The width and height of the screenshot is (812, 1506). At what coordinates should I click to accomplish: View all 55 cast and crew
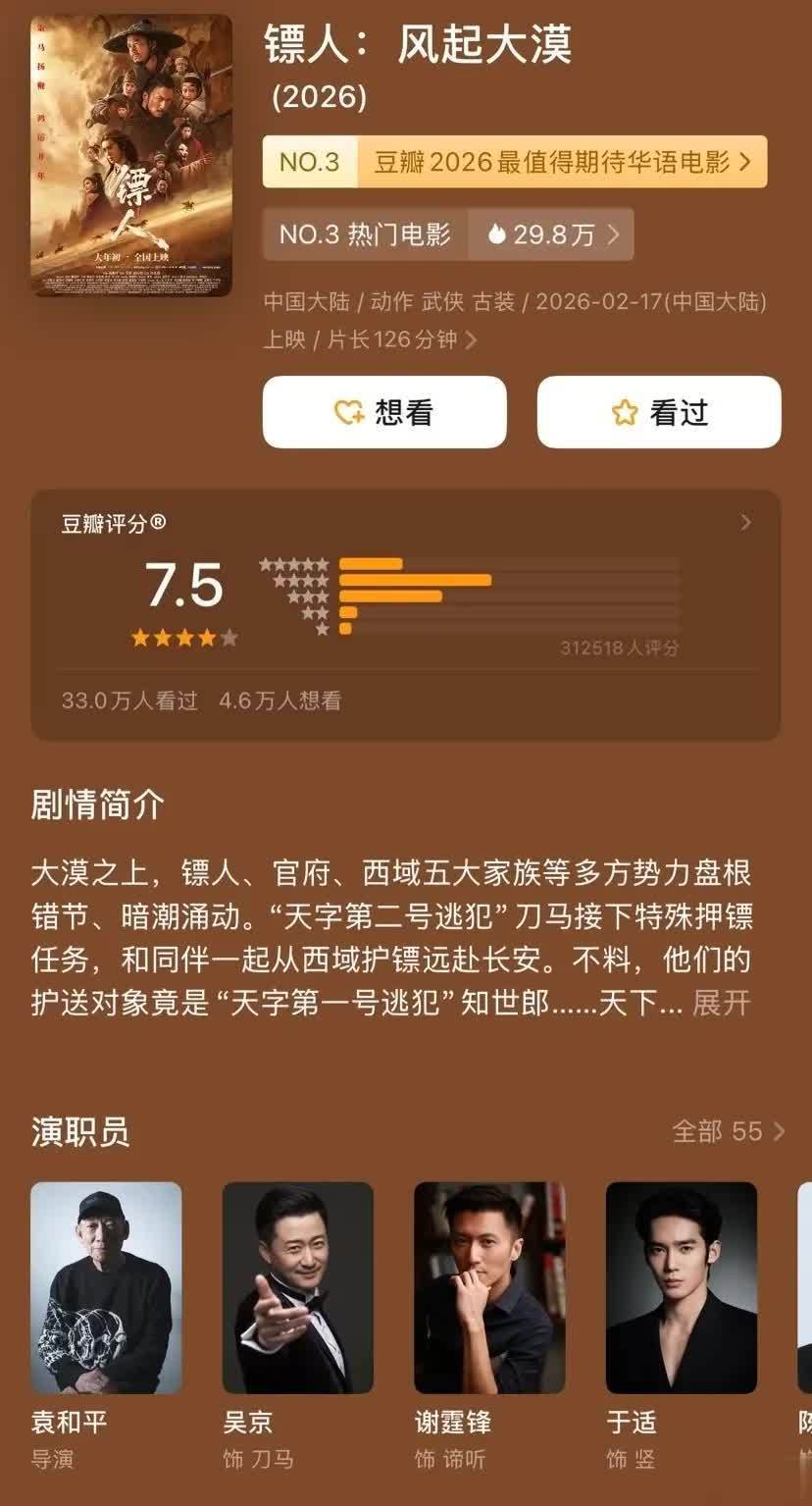point(729,1131)
